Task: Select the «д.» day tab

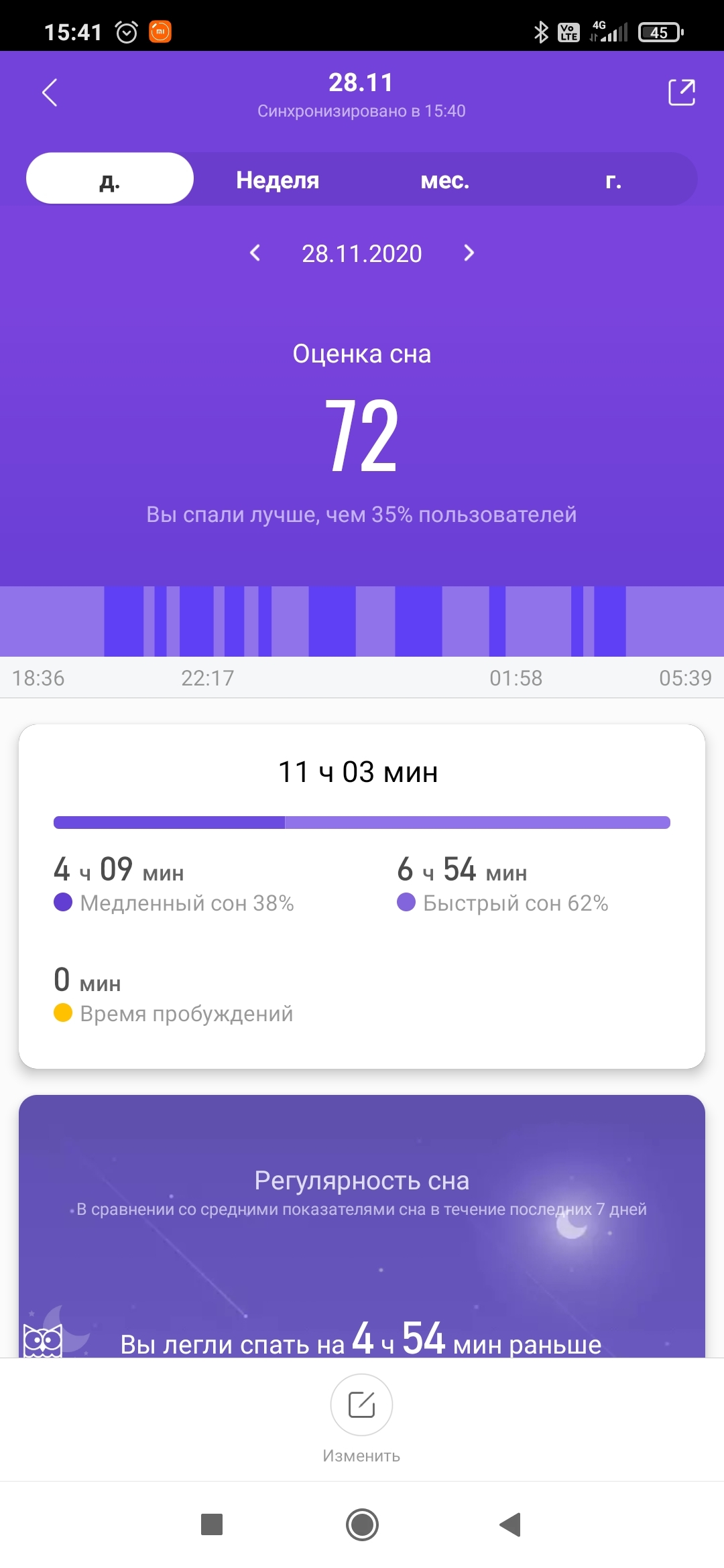Action: coord(110,179)
